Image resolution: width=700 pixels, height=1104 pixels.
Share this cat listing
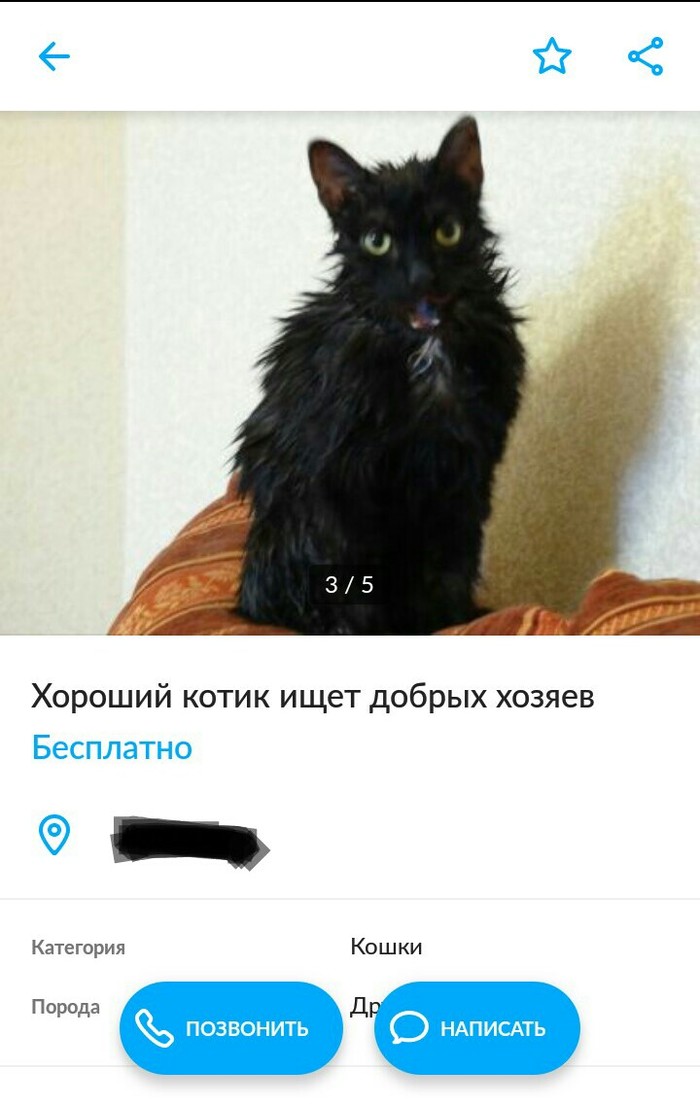(646, 57)
